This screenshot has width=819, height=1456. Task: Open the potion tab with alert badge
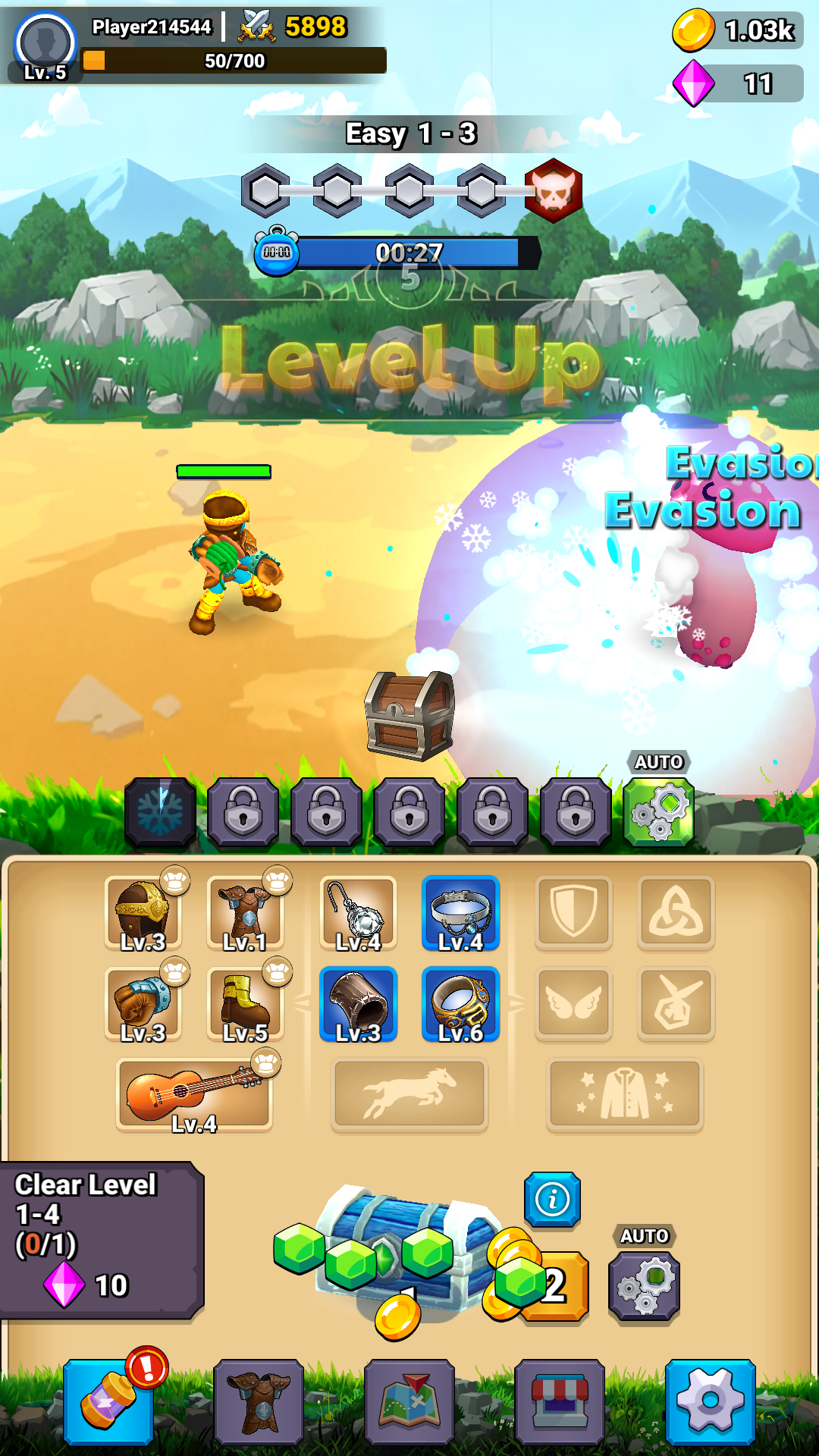click(x=108, y=1401)
